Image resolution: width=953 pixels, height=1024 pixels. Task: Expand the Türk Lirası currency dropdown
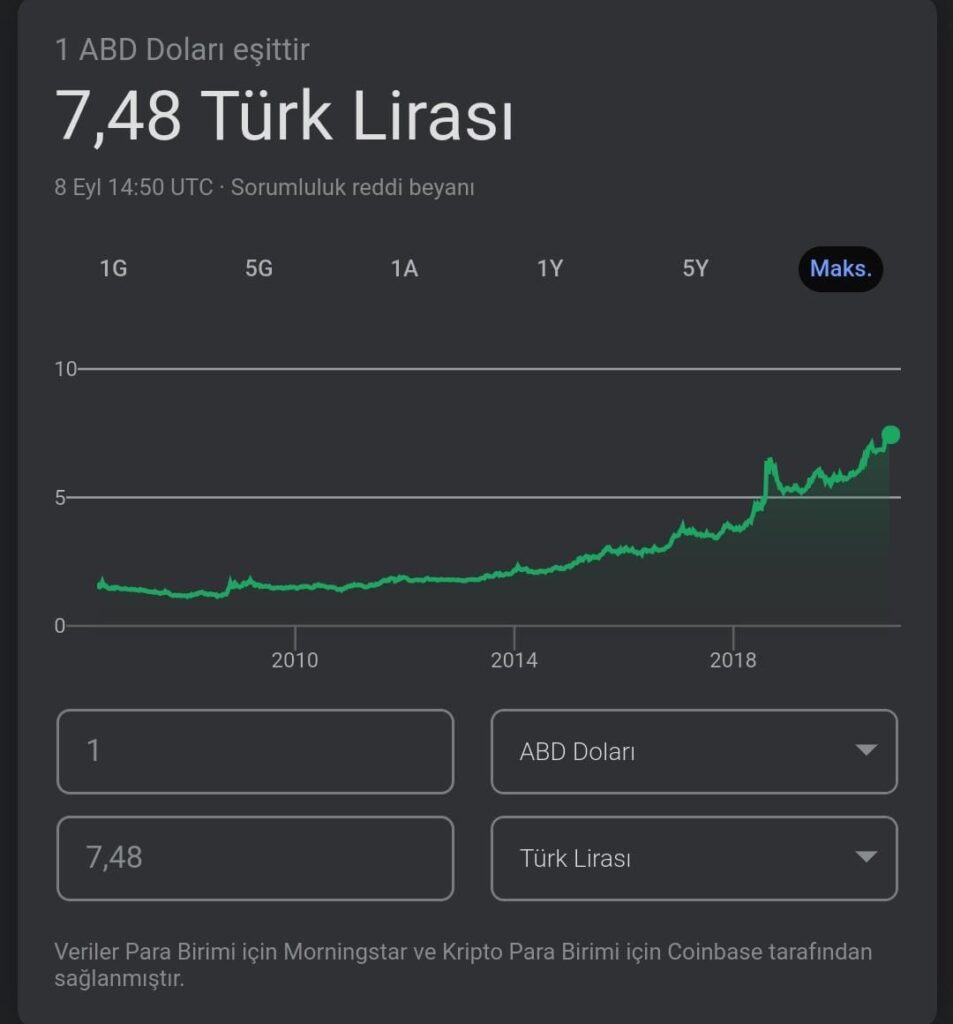[694, 858]
